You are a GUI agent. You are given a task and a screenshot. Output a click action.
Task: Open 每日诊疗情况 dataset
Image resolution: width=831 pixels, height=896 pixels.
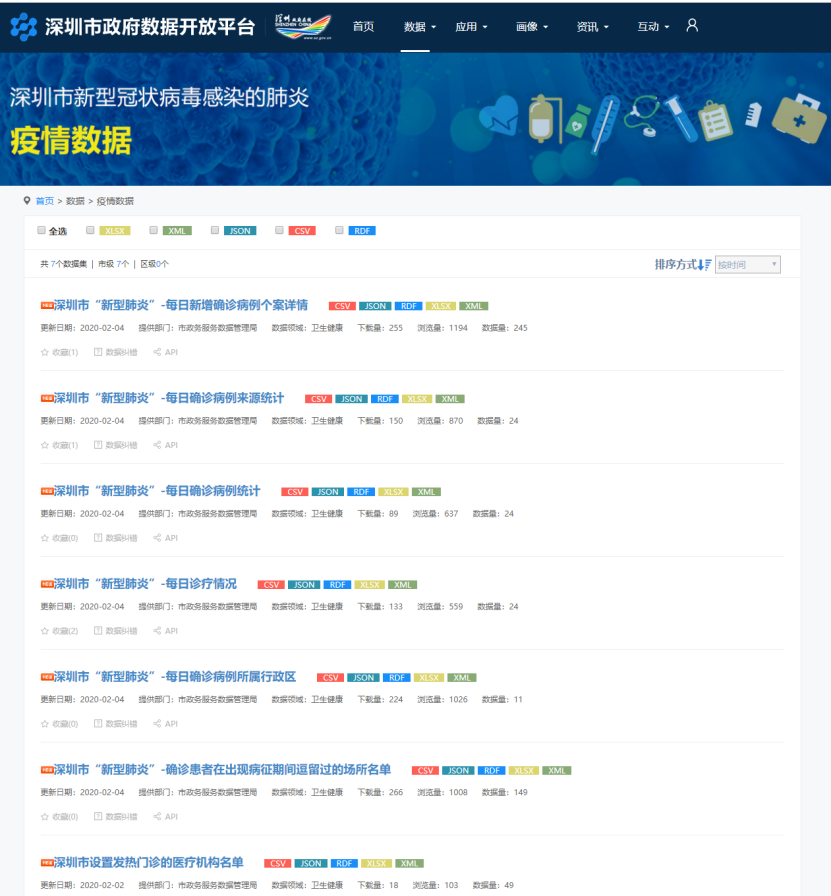click(x=145, y=584)
